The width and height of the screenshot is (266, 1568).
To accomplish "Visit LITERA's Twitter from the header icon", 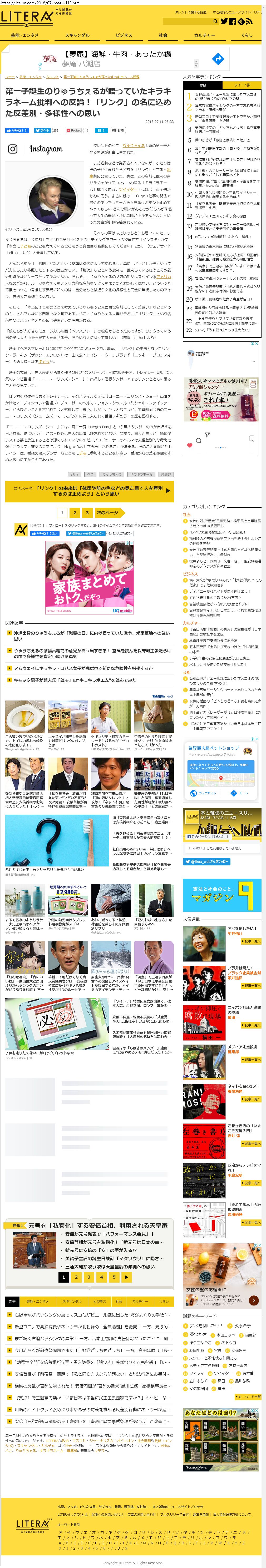I will [x=224, y=21].
